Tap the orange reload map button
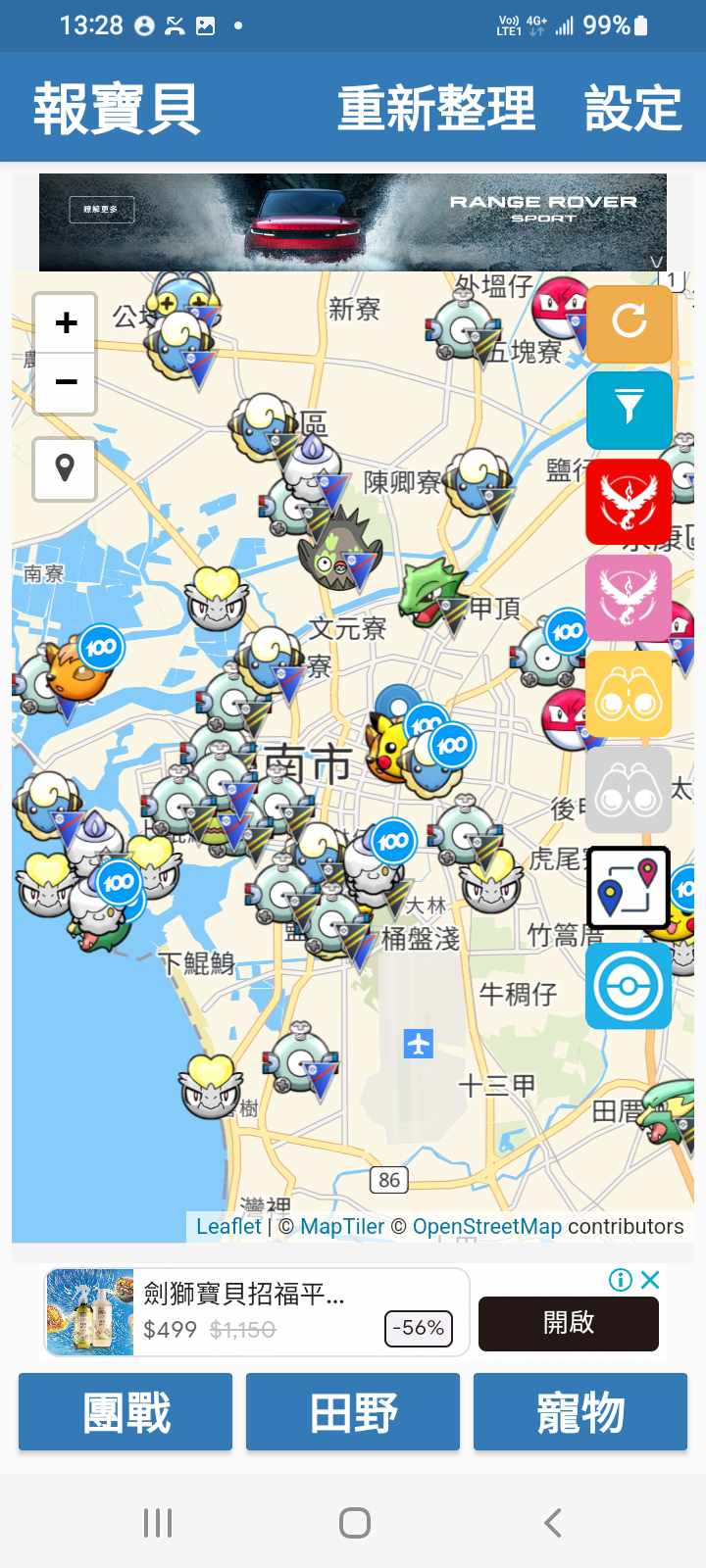Viewport: 706px width, 1568px height. [x=629, y=321]
